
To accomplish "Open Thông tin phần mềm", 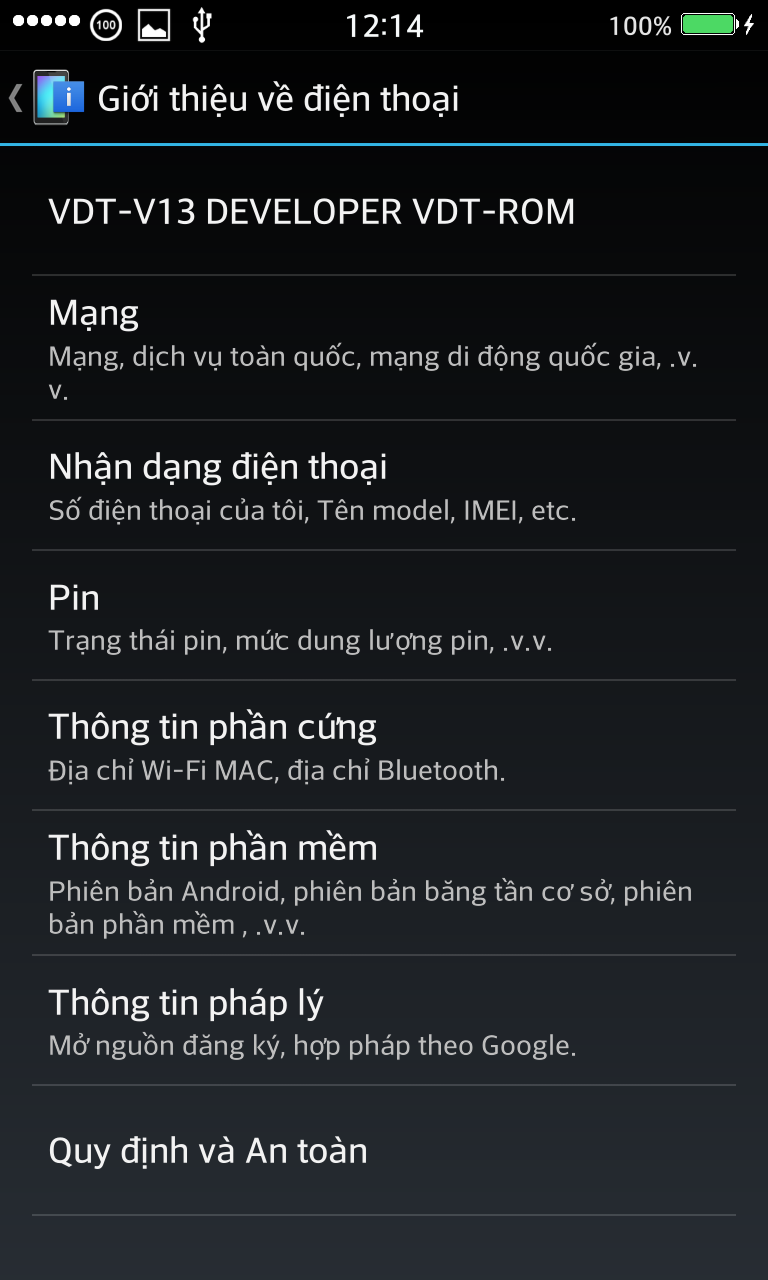I will pyautogui.click(x=384, y=883).
